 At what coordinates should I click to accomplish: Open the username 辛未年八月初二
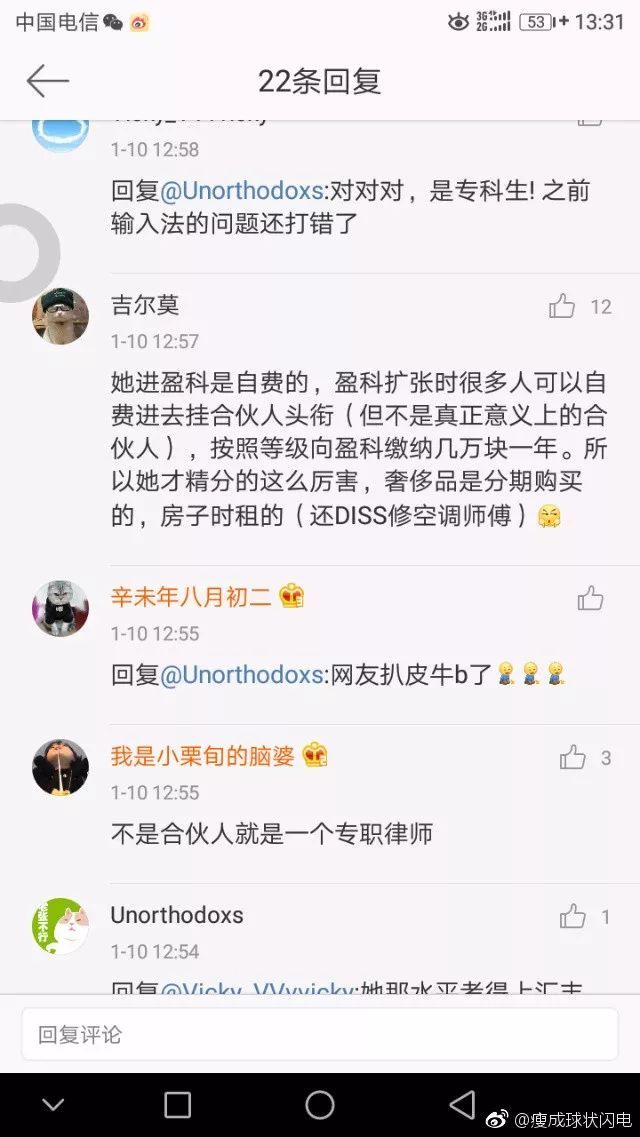(x=191, y=598)
